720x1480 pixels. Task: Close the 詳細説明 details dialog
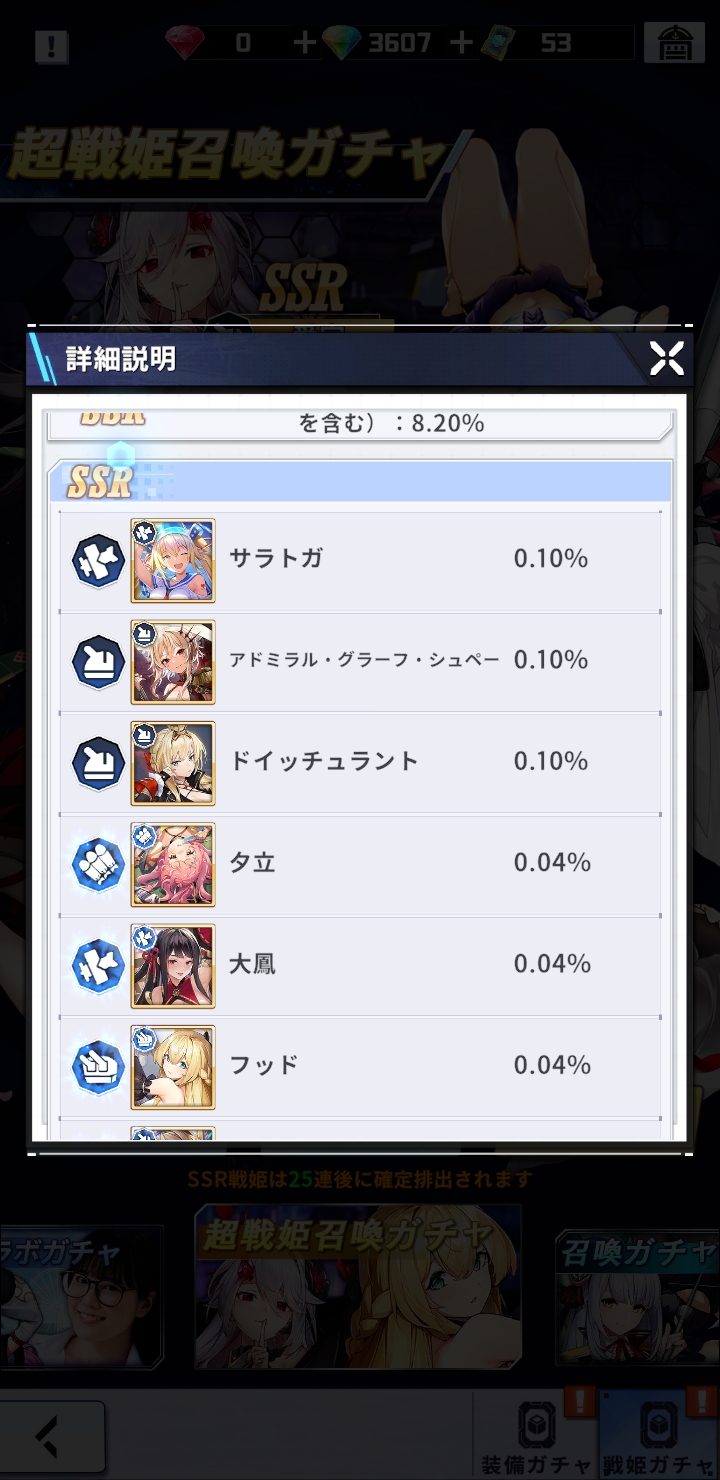pyautogui.click(x=666, y=358)
